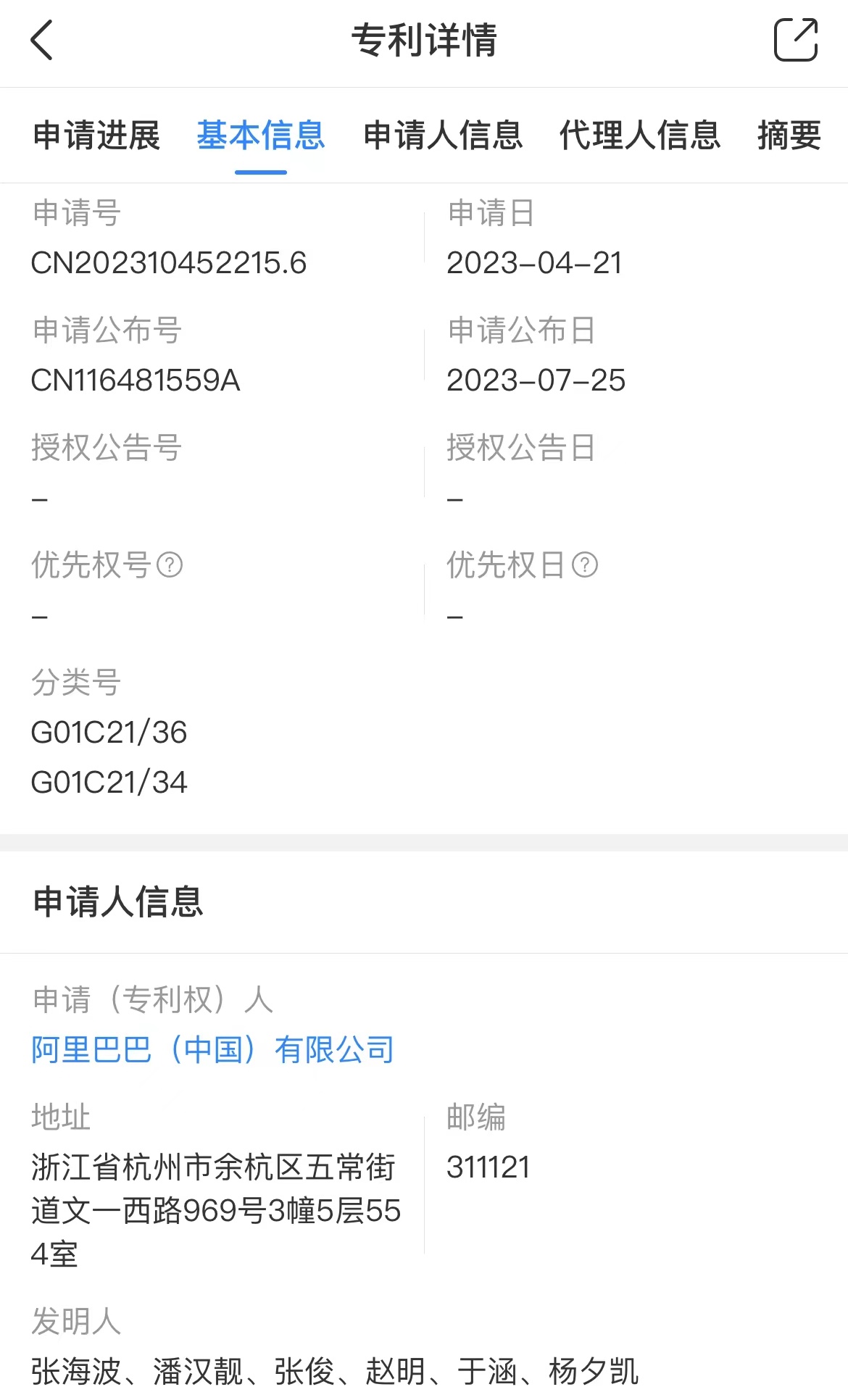Switch to the 代理人信息 tab

[640, 136]
